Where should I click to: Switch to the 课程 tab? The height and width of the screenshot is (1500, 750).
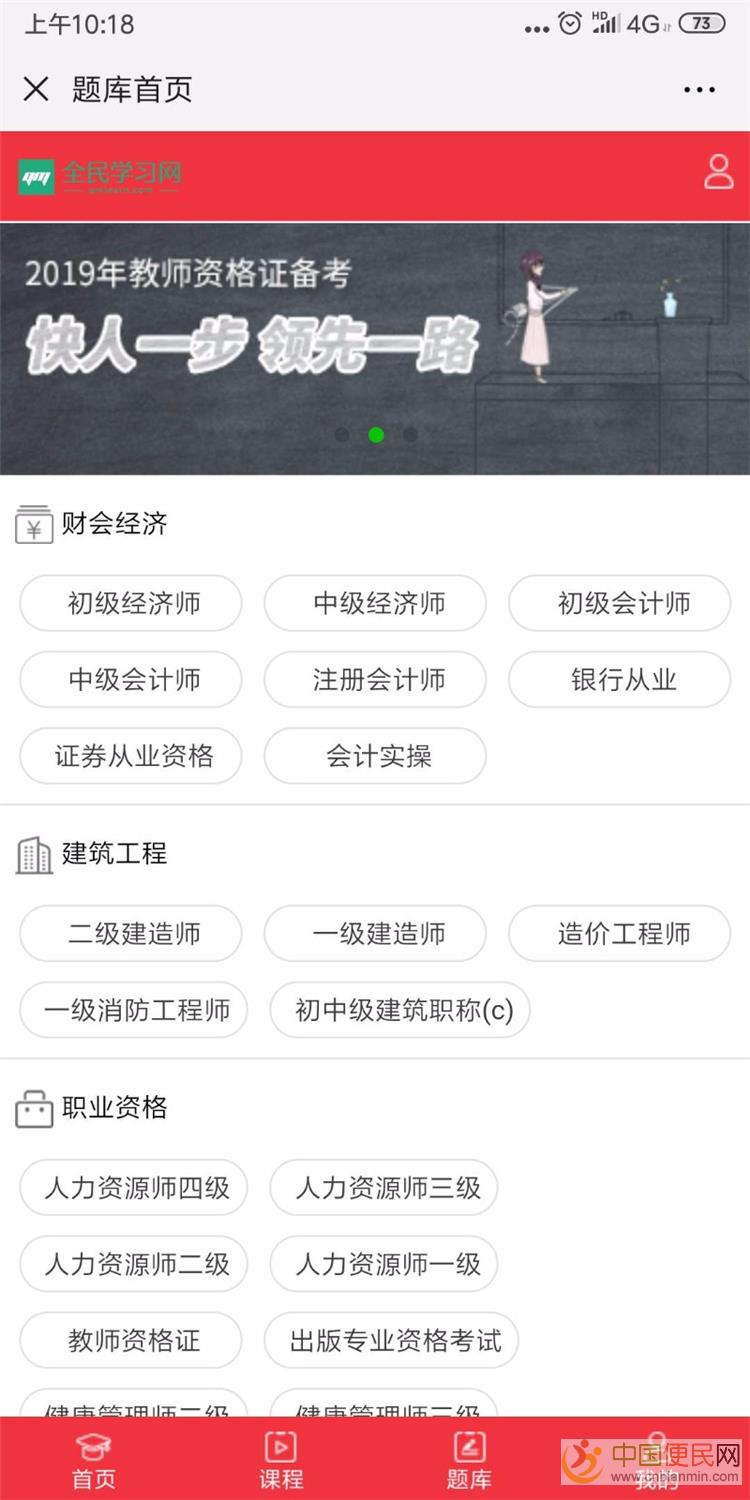point(281,1460)
